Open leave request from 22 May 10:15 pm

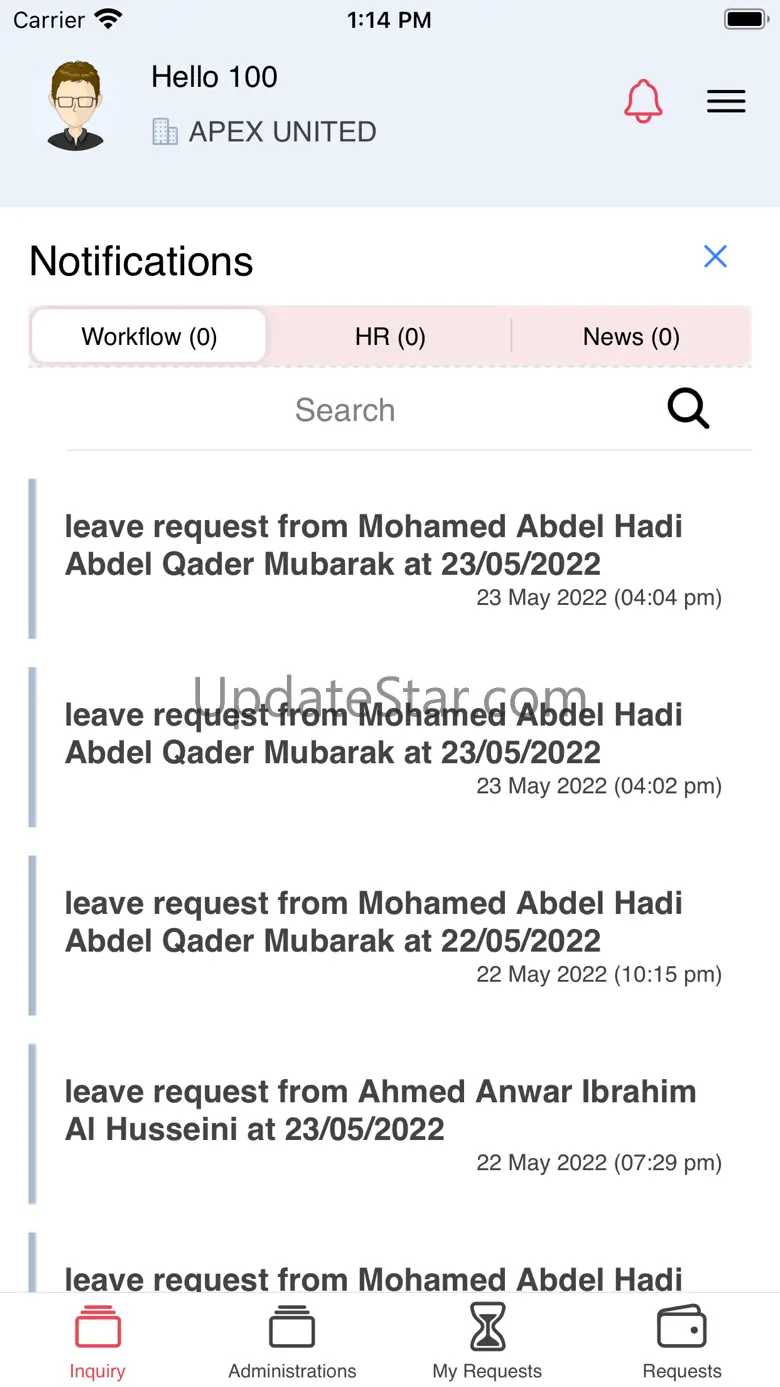point(390,935)
